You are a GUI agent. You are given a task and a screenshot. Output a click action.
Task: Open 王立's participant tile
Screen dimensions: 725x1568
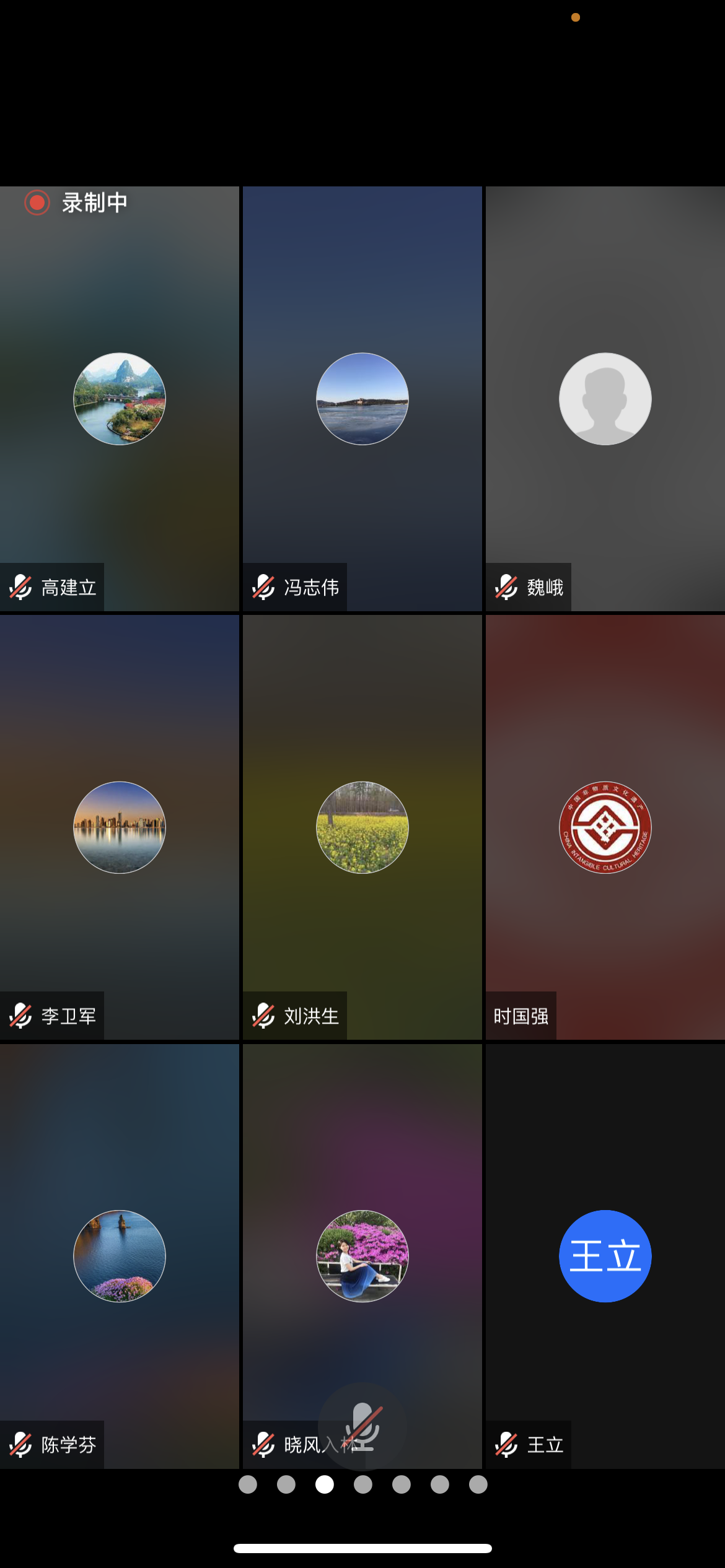pos(605,1256)
